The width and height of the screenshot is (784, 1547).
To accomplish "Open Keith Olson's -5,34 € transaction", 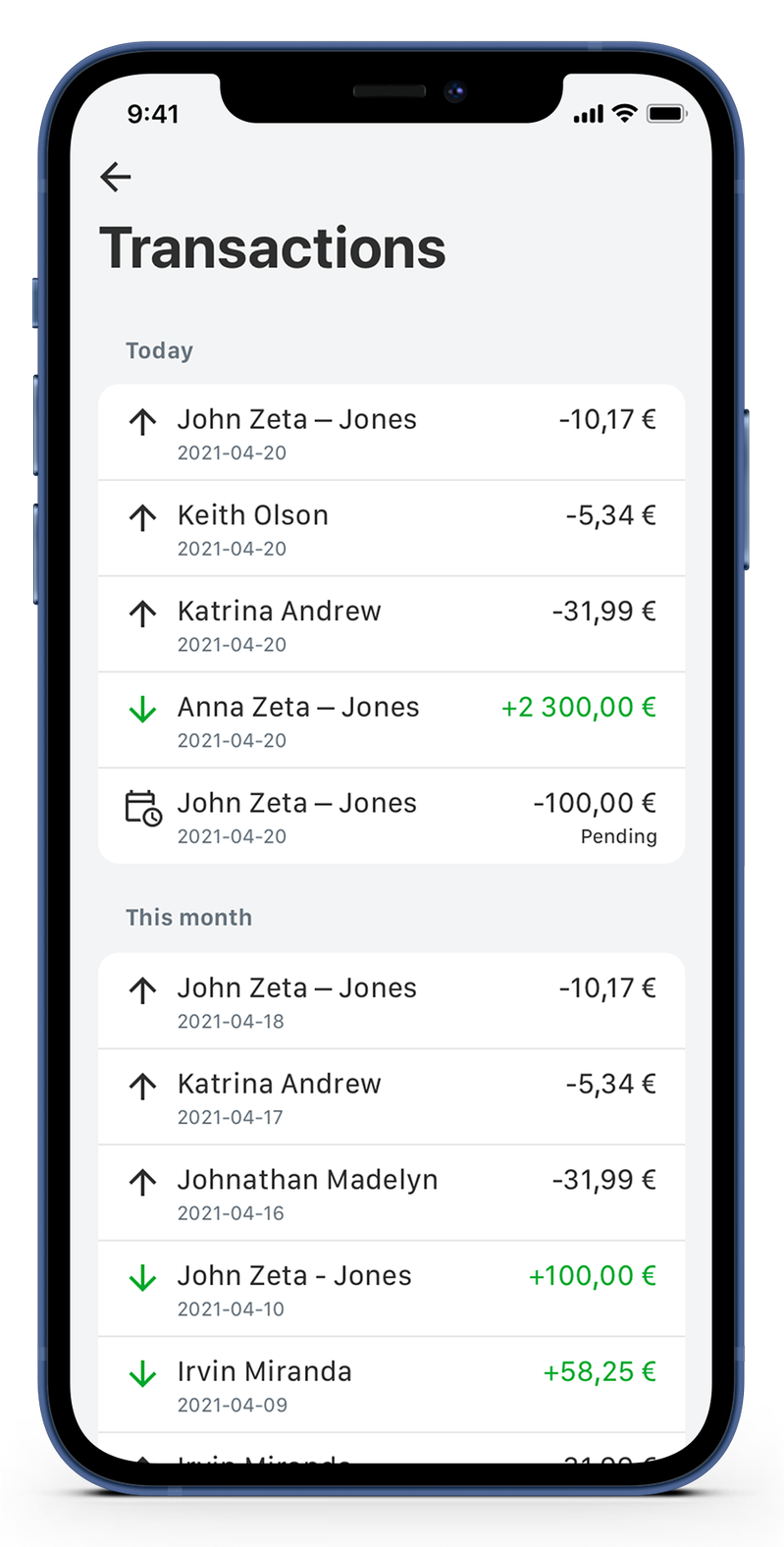I will 391,528.
